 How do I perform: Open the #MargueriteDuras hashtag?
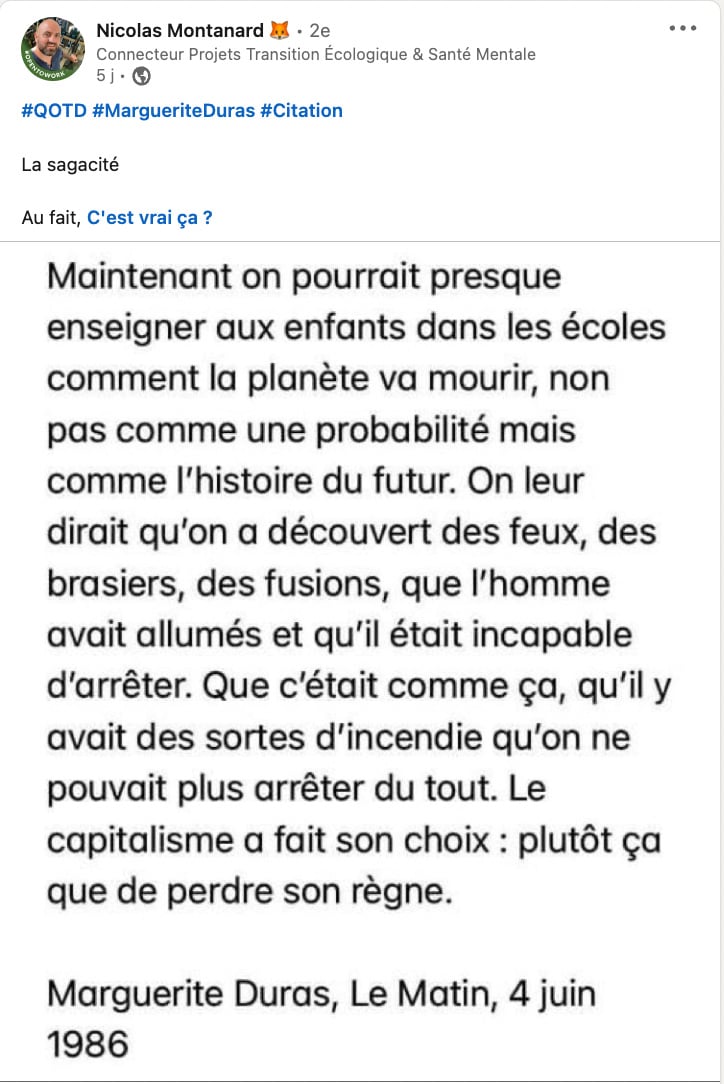(x=174, y=111)
